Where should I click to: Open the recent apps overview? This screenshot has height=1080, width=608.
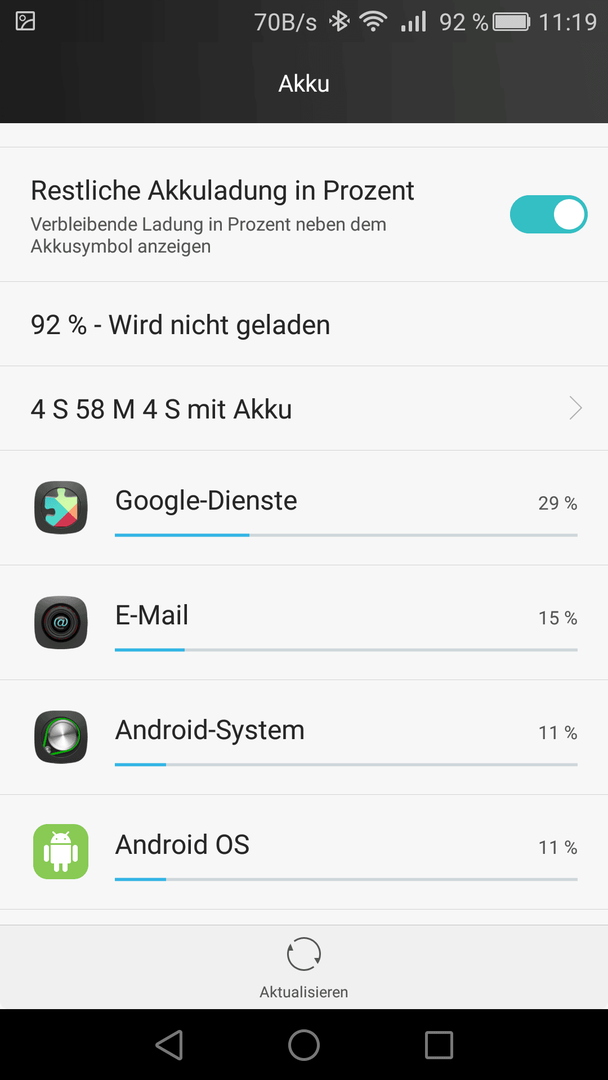coord(439,1045)
